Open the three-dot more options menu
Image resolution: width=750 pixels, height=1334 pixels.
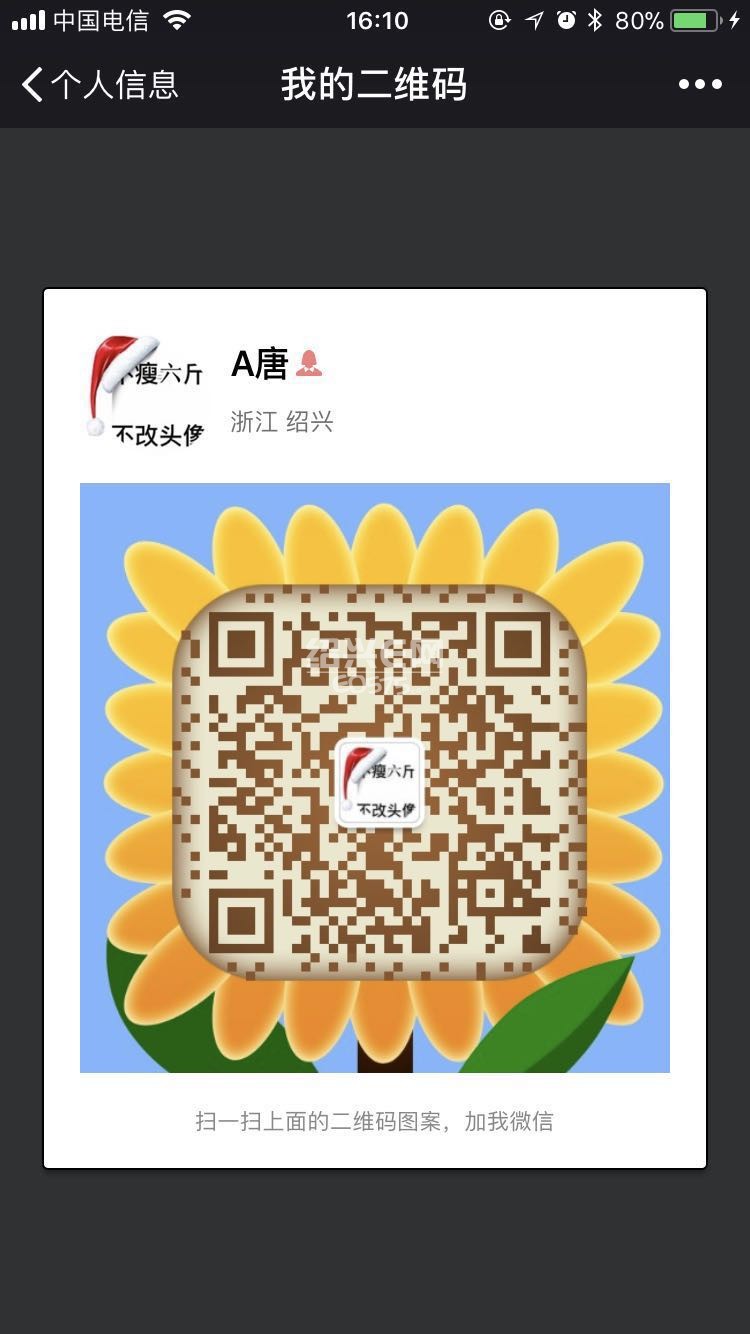pyautogui.click(x=700, y=85)
